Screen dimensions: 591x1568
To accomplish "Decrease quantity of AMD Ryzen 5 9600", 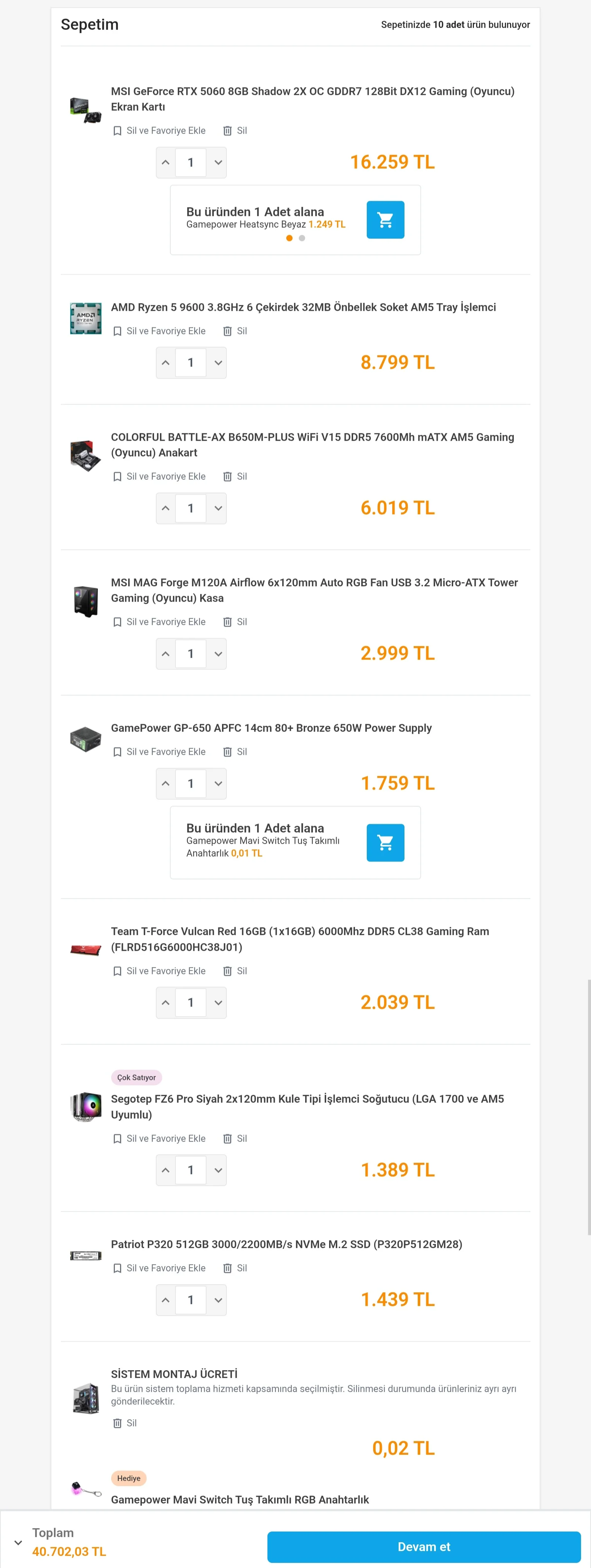I will coord(218,363).
